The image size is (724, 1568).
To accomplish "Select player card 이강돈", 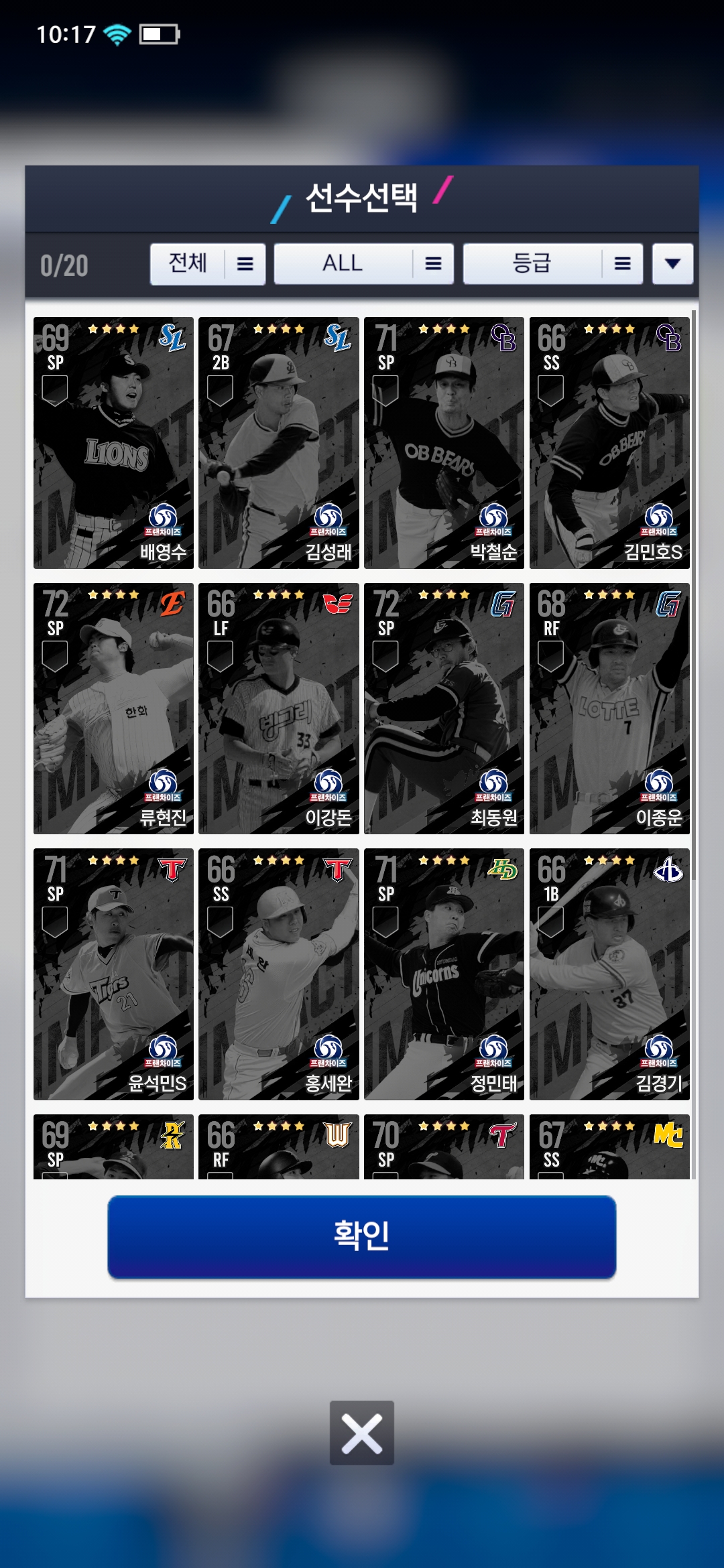I will [278, 708].
